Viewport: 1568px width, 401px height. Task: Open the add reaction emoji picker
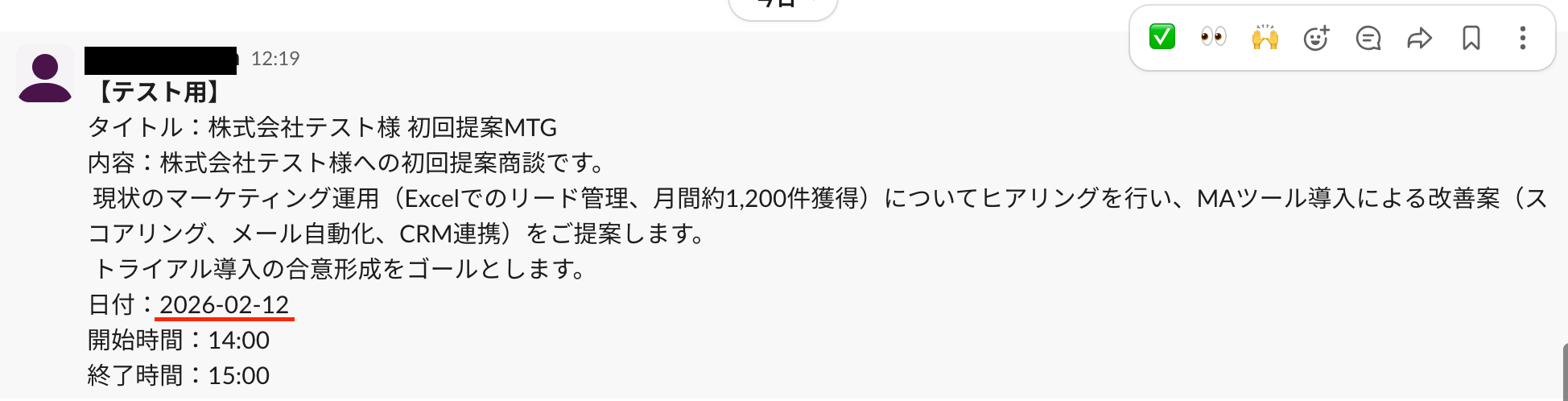pyautogui.click(x=1316, y=38)
